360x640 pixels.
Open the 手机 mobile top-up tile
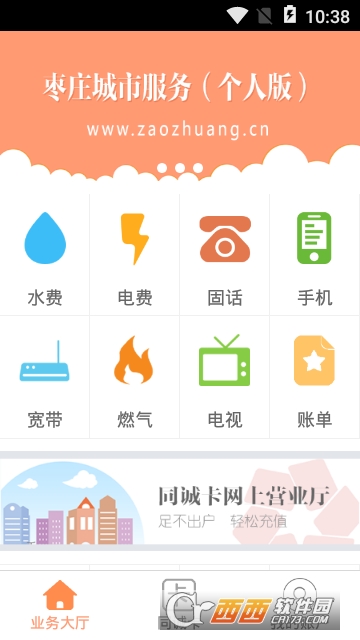[x=314, y=254]
